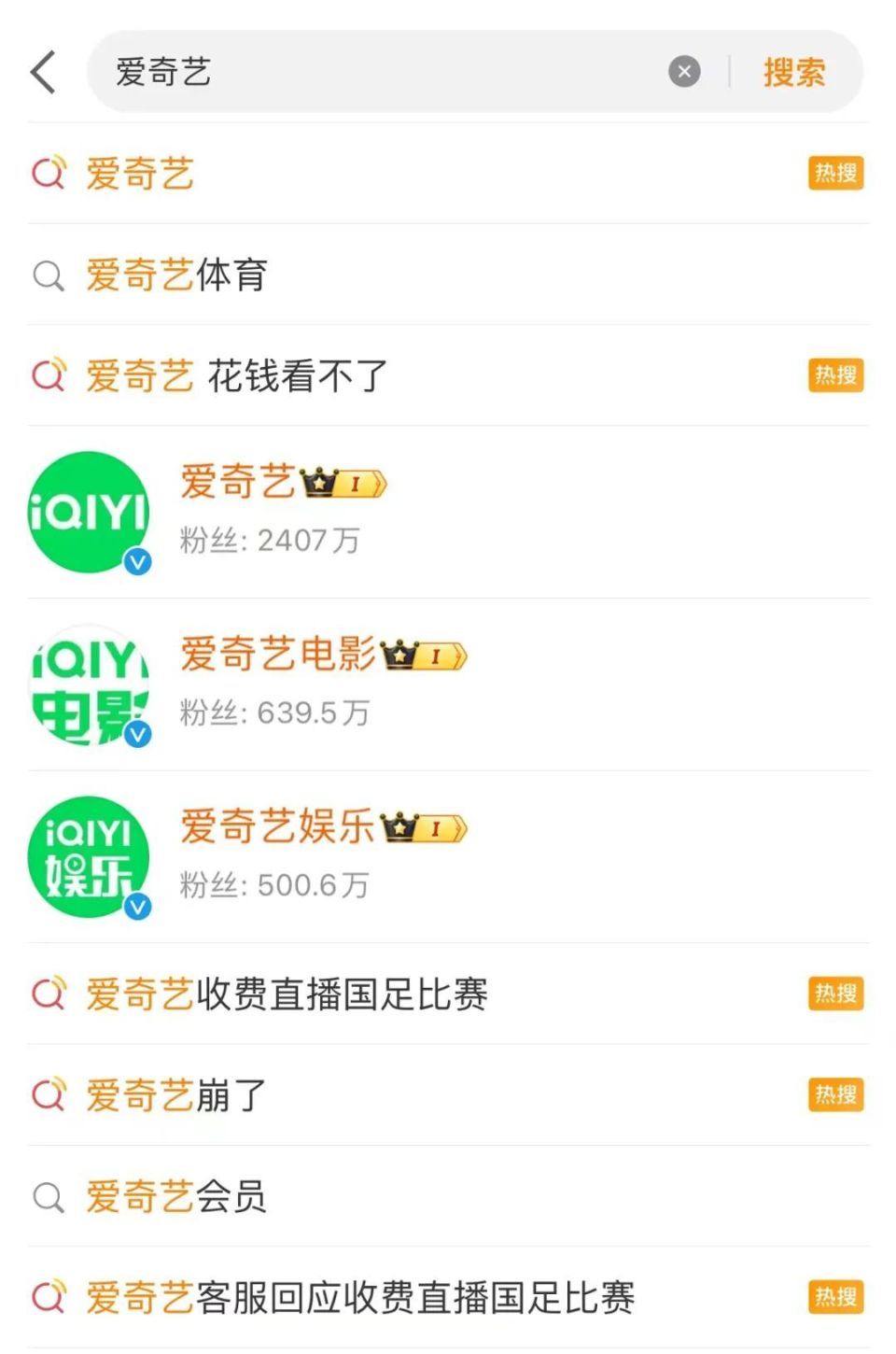Select the suggestion 爱奇艺体育
Image resolution: width=896 pixels, height=1354 pixels.
coord(177,276)
